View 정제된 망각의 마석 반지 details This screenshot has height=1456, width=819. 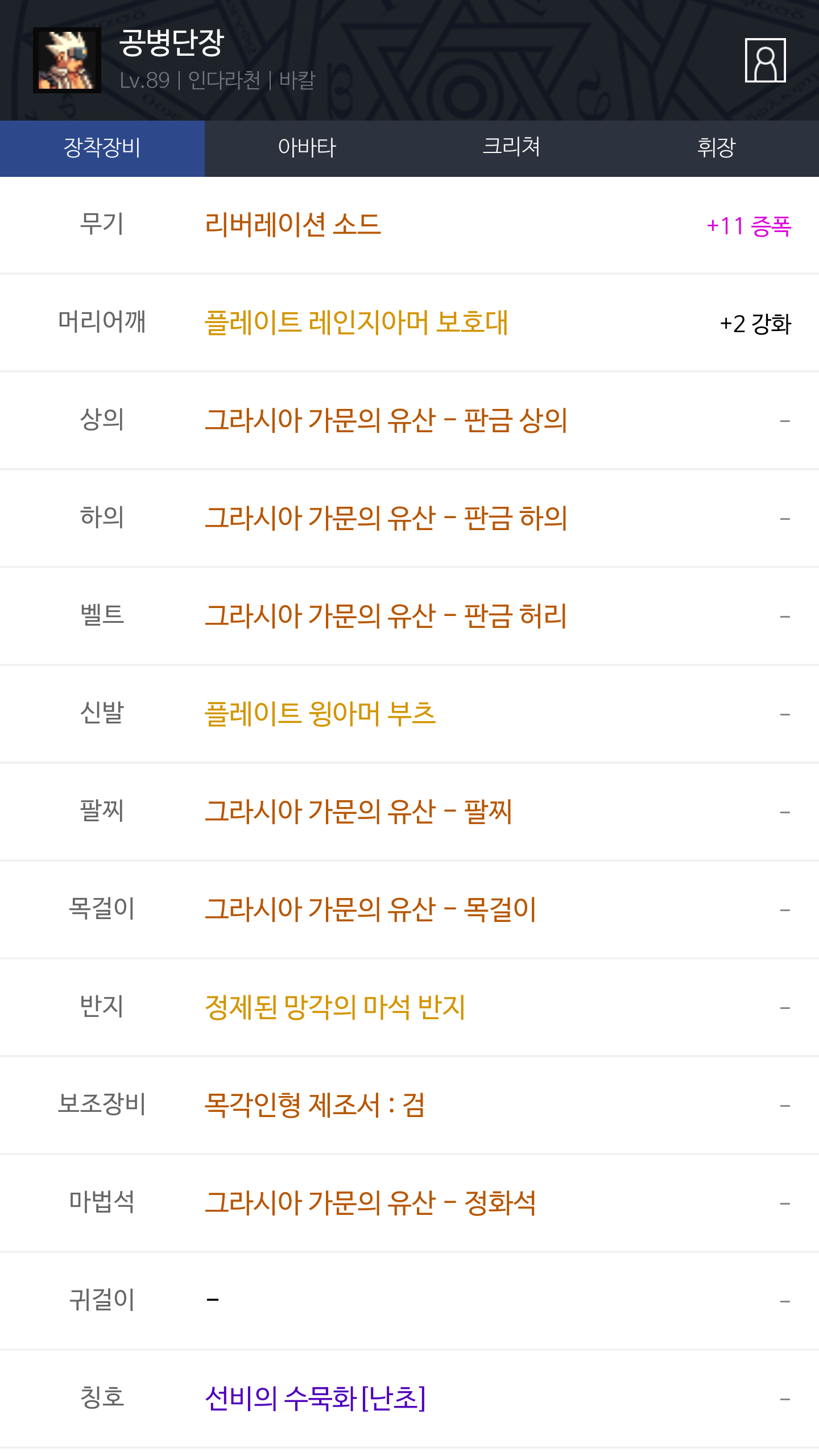click(x=335, y=1007)
